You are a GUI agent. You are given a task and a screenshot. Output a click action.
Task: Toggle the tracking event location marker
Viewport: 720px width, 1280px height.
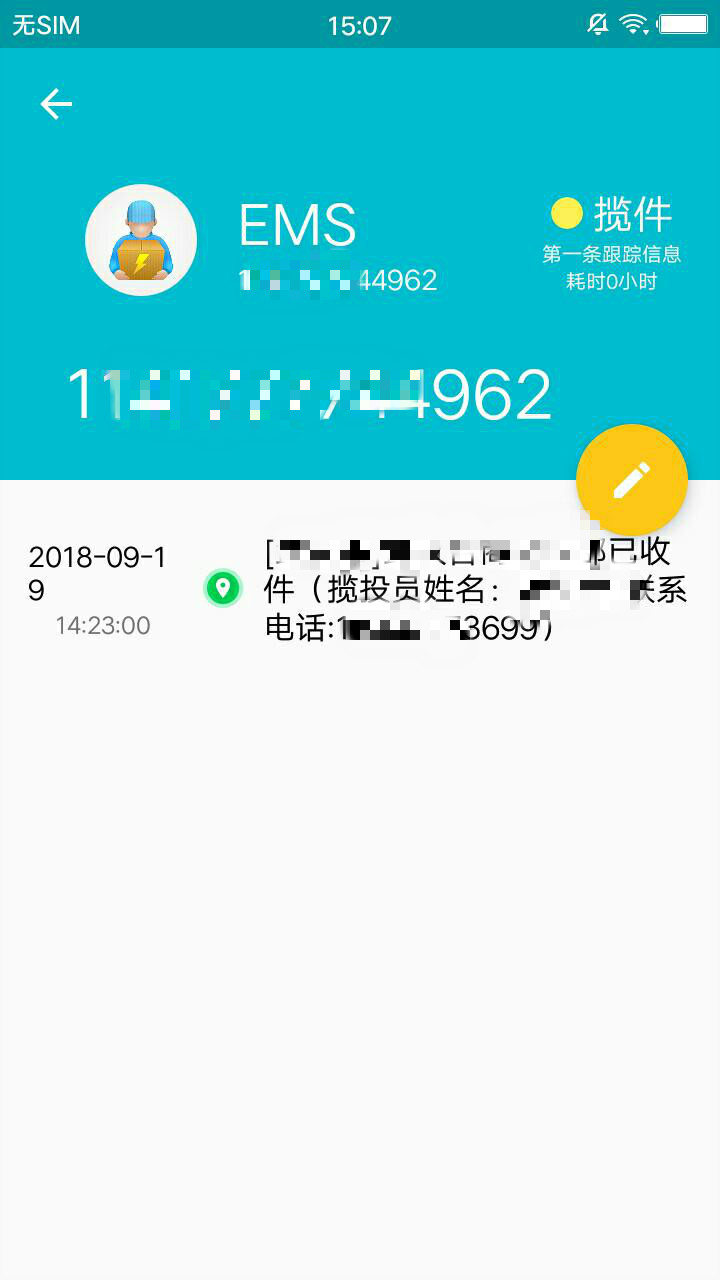(224, 589)
